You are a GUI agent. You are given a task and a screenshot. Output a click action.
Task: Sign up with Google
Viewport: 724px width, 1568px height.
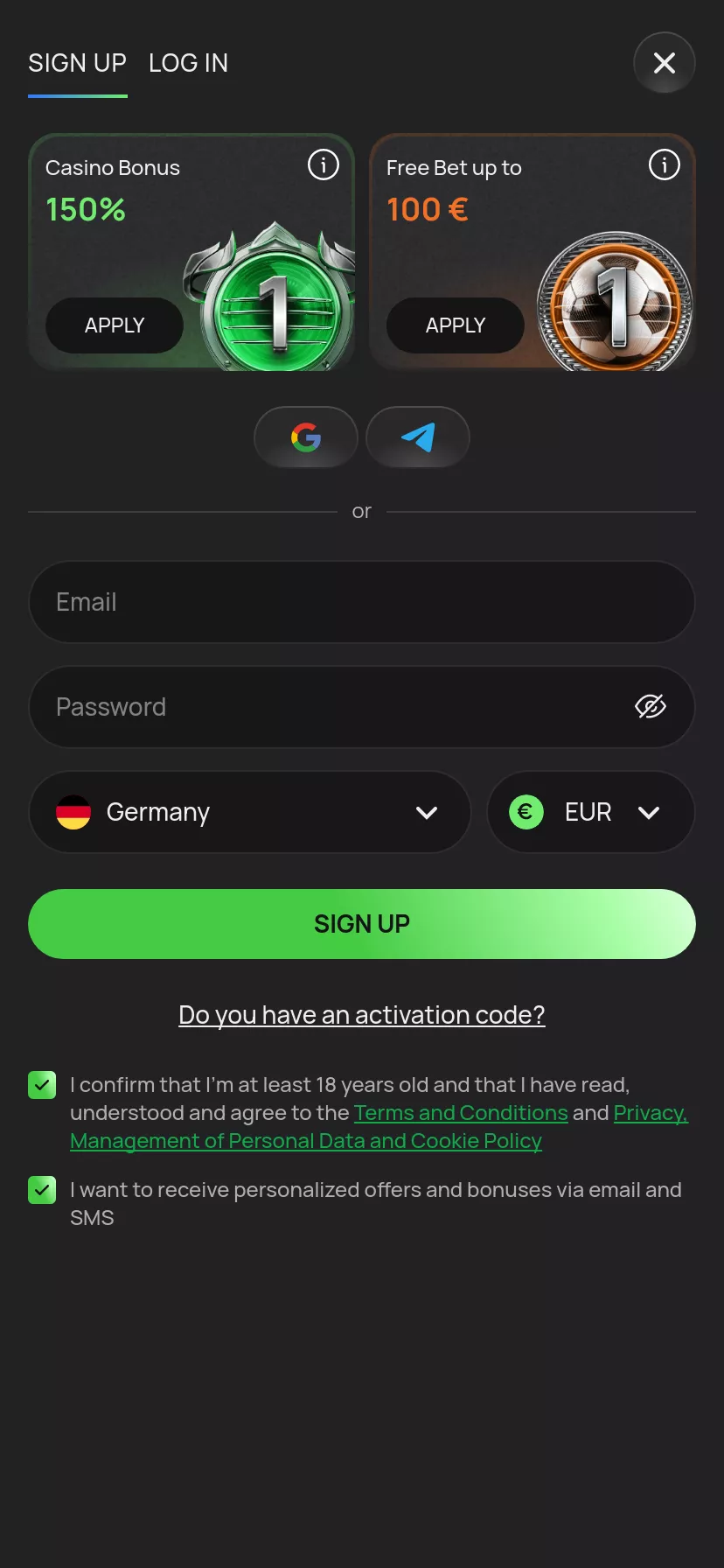coord(306,437)
